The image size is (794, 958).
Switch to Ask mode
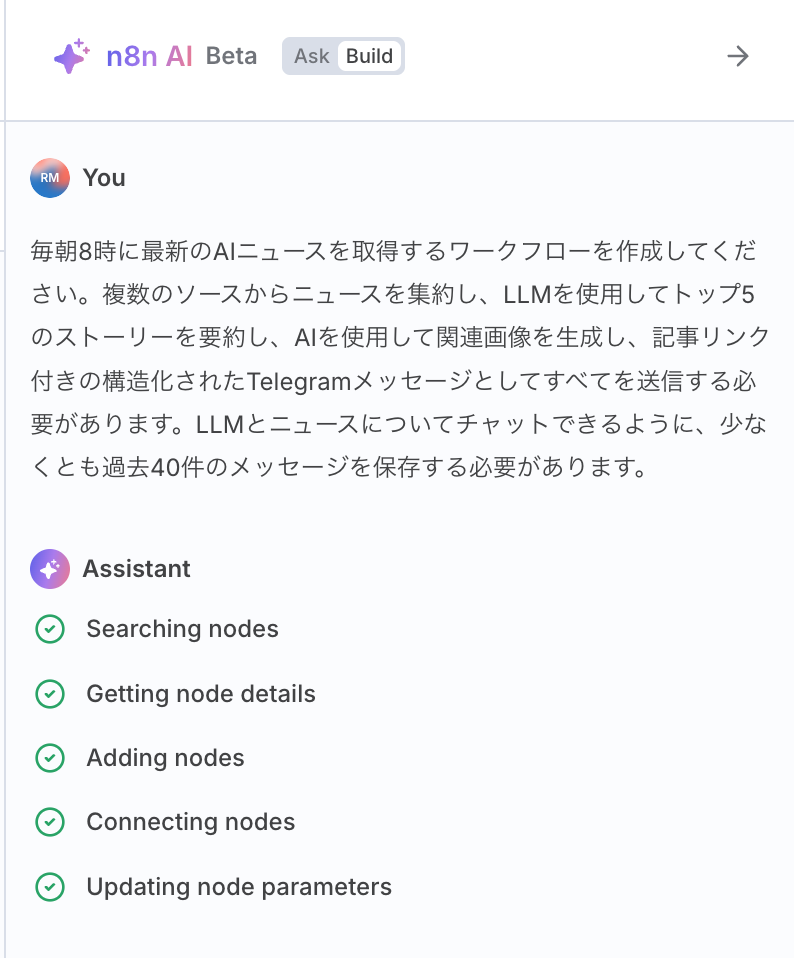pos(311,56)
